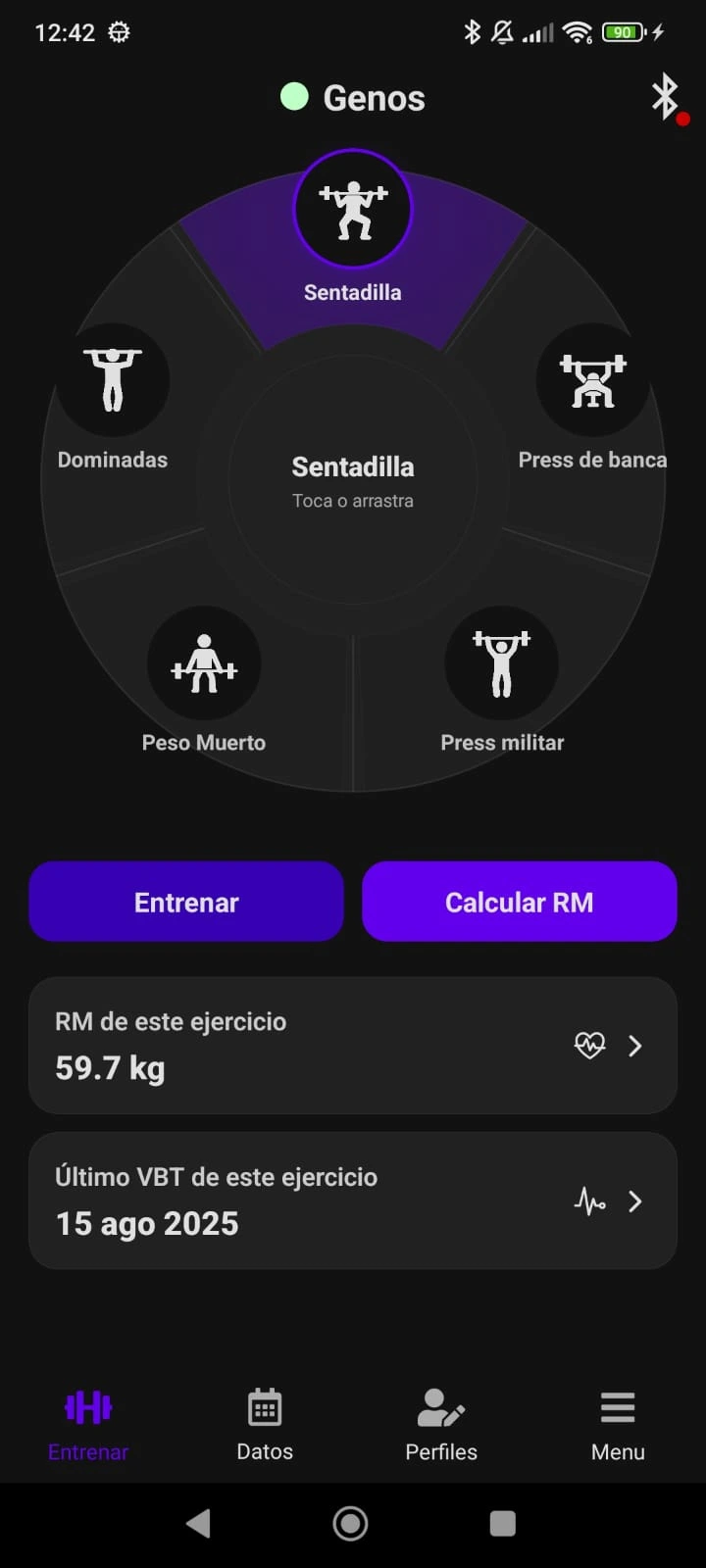Image resolution: width=706 pixels, height=1568 pixels.
Task: Select the Press de banca exercise icon
Action: tap(592, 380)
